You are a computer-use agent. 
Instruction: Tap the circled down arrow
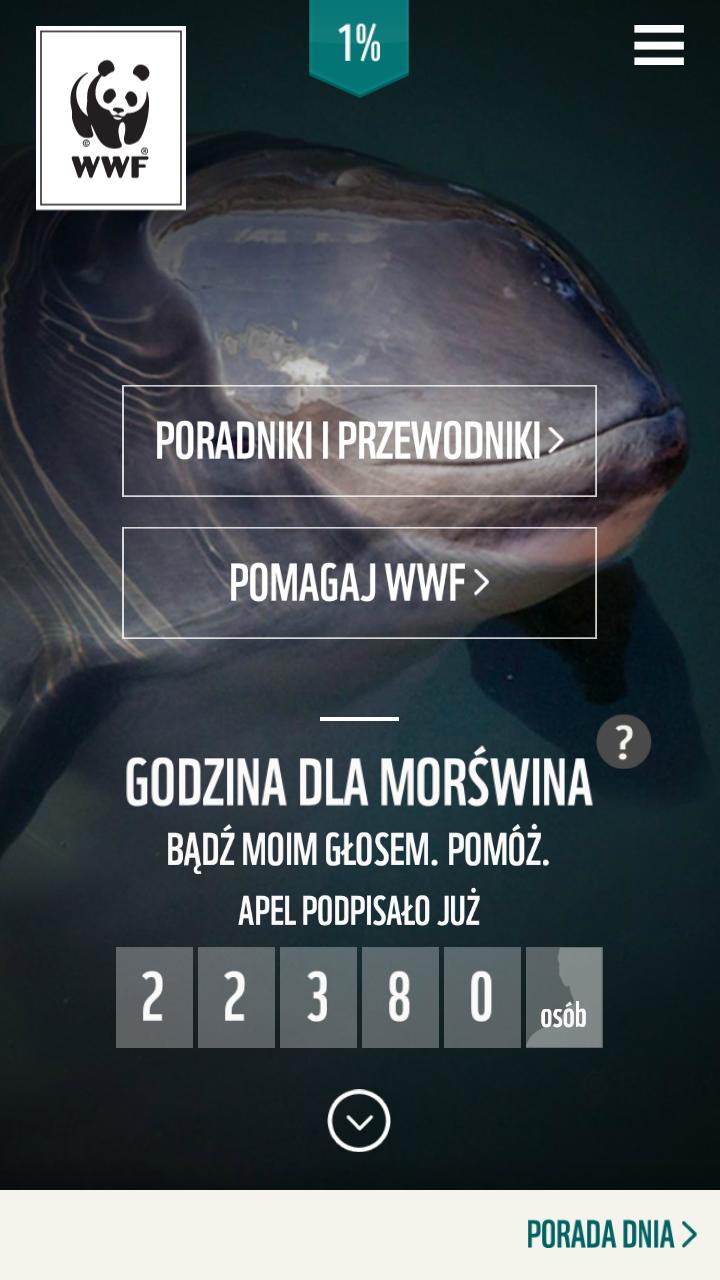(359, 1120)
